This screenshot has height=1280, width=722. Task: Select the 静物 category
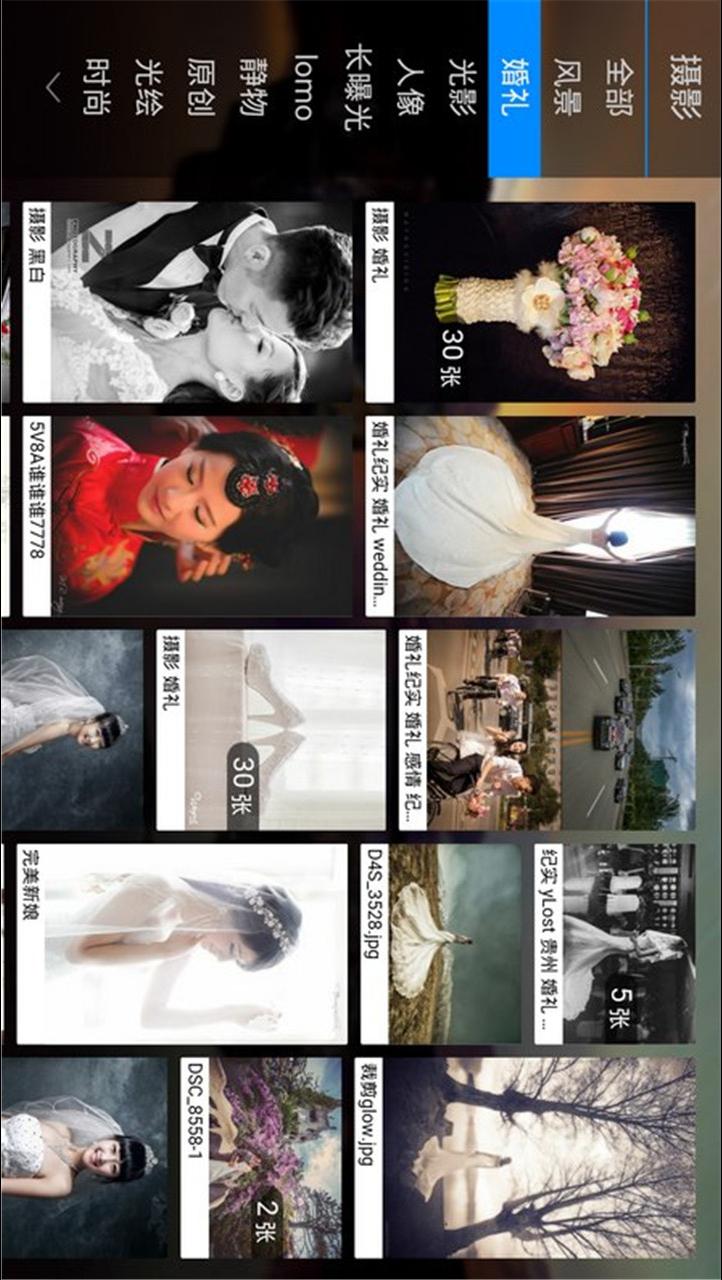251,88
